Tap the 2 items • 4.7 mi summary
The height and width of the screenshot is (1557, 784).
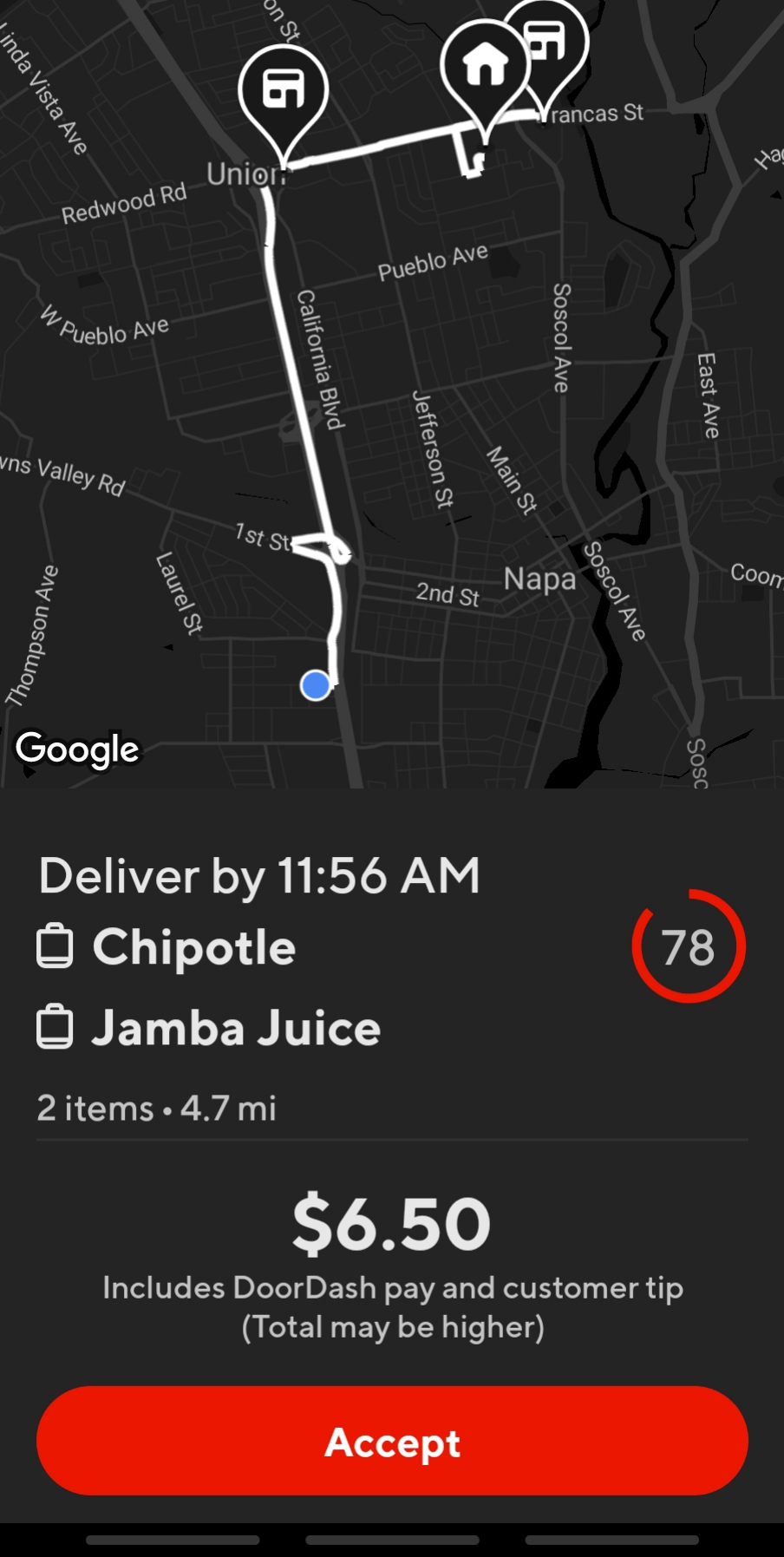[156, 1107]
